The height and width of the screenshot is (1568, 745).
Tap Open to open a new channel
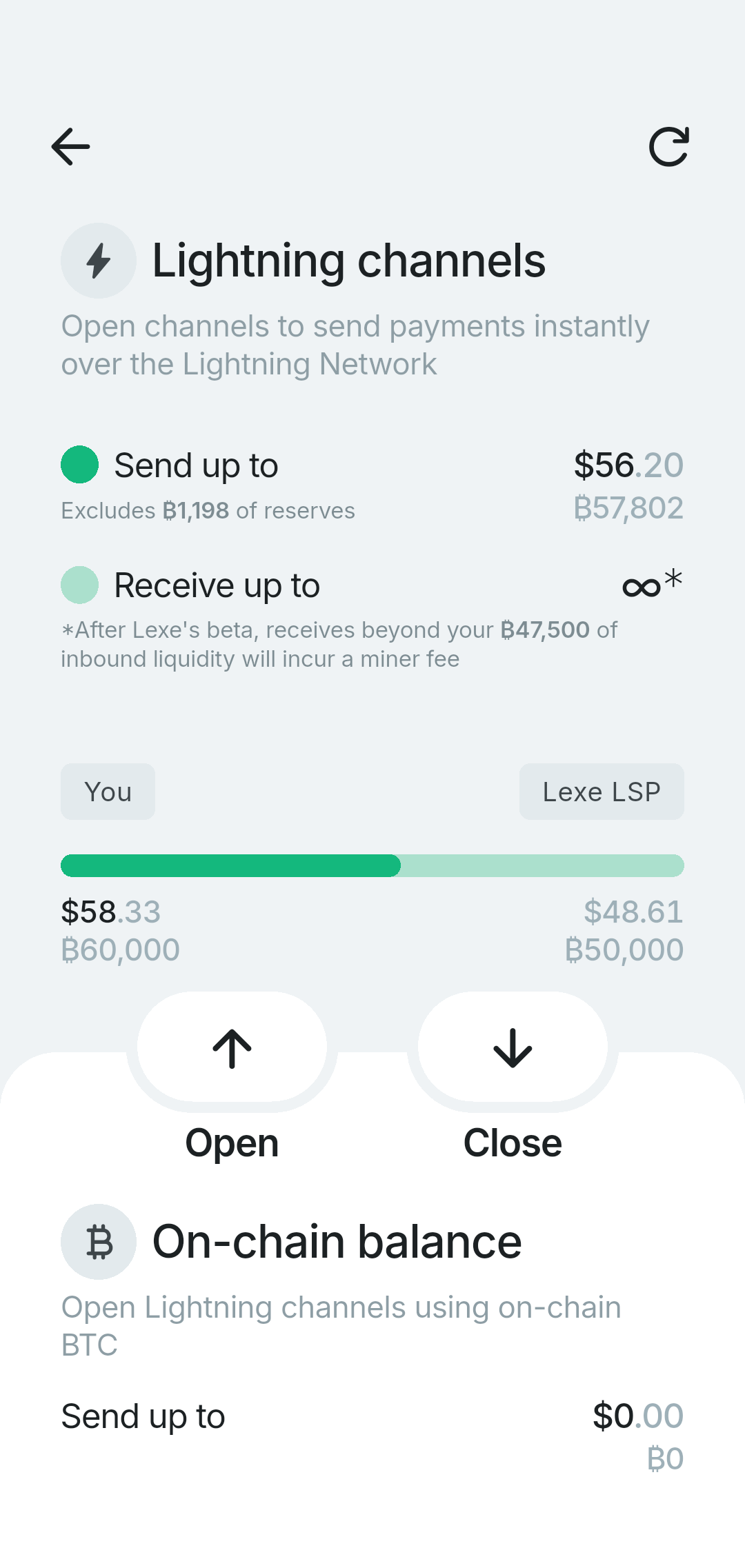(x=232, y=1047)
